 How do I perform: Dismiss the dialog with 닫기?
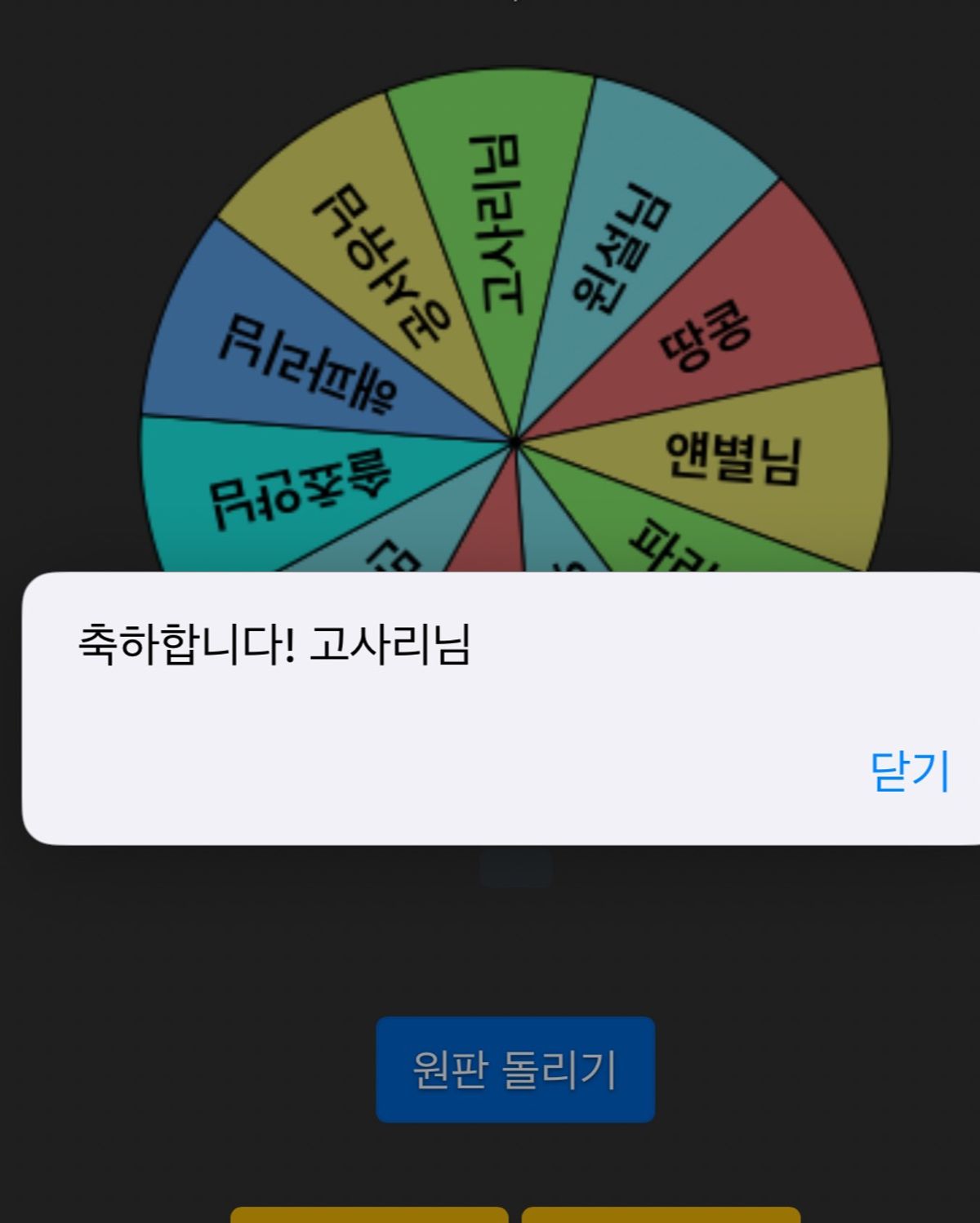coord(910,771)
